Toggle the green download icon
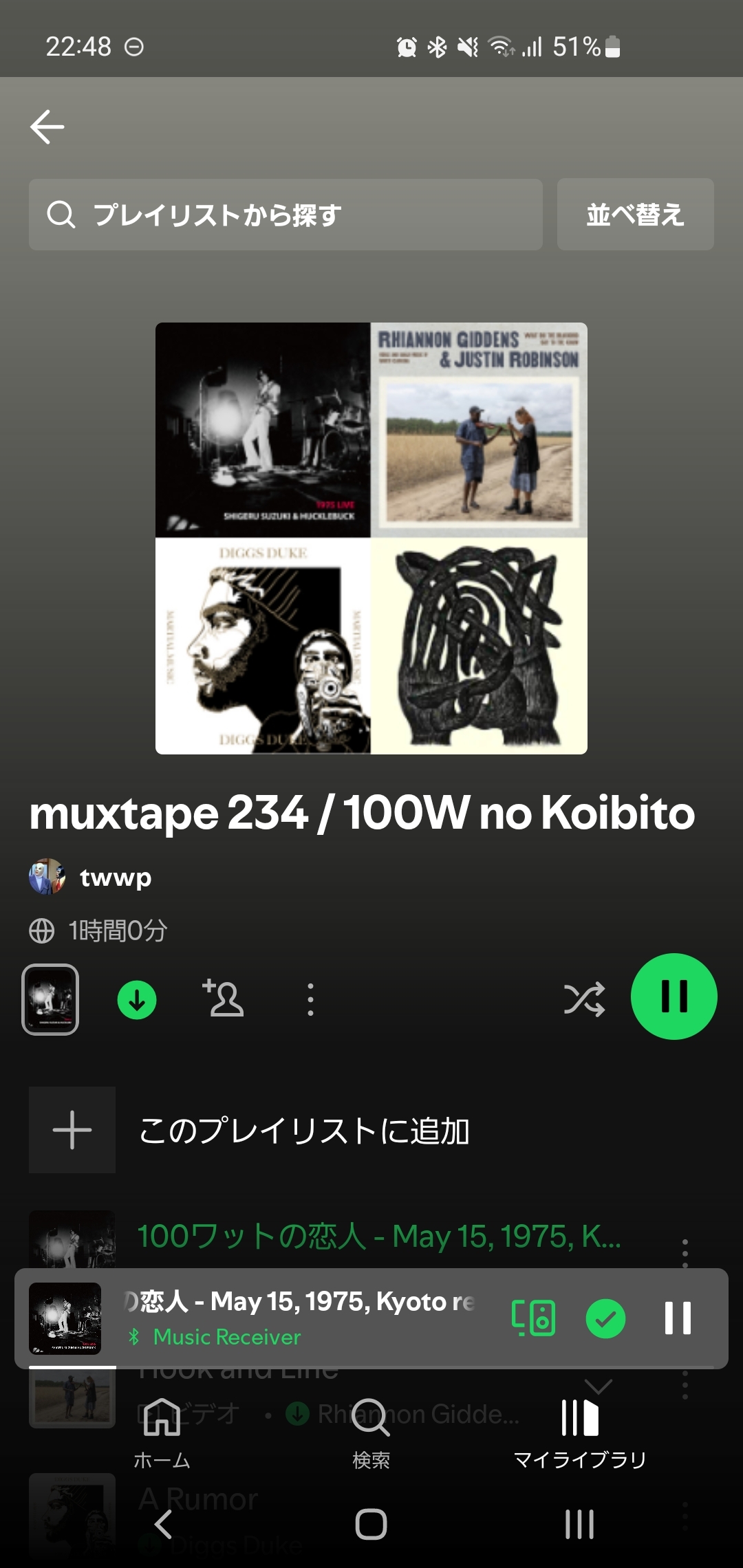Screen dimensions: 743x1568 coord(137,999)
